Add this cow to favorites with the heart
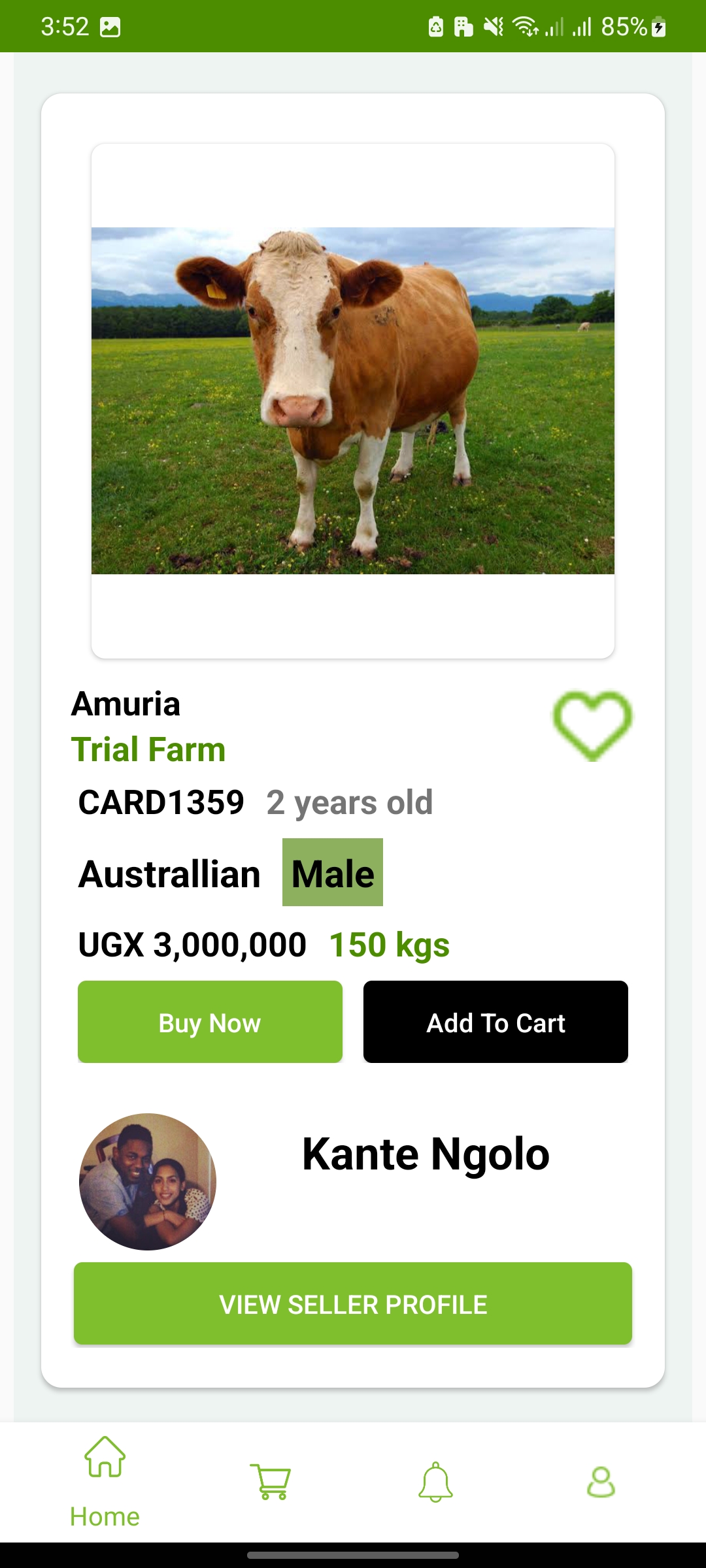706x1568 pixels. click(x=592, y=725)
